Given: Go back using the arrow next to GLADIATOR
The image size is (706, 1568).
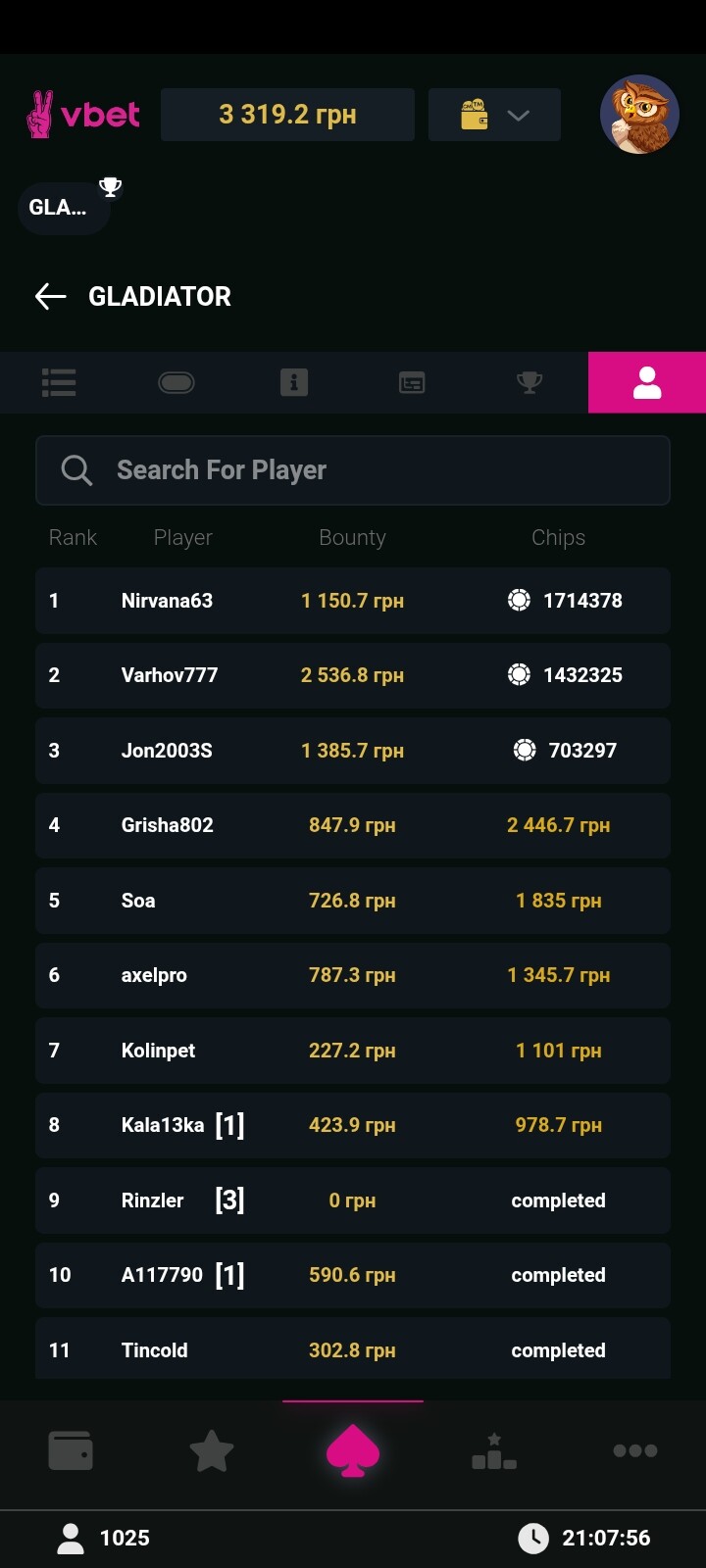Looking at the screenshot, I should click(50, 296).
